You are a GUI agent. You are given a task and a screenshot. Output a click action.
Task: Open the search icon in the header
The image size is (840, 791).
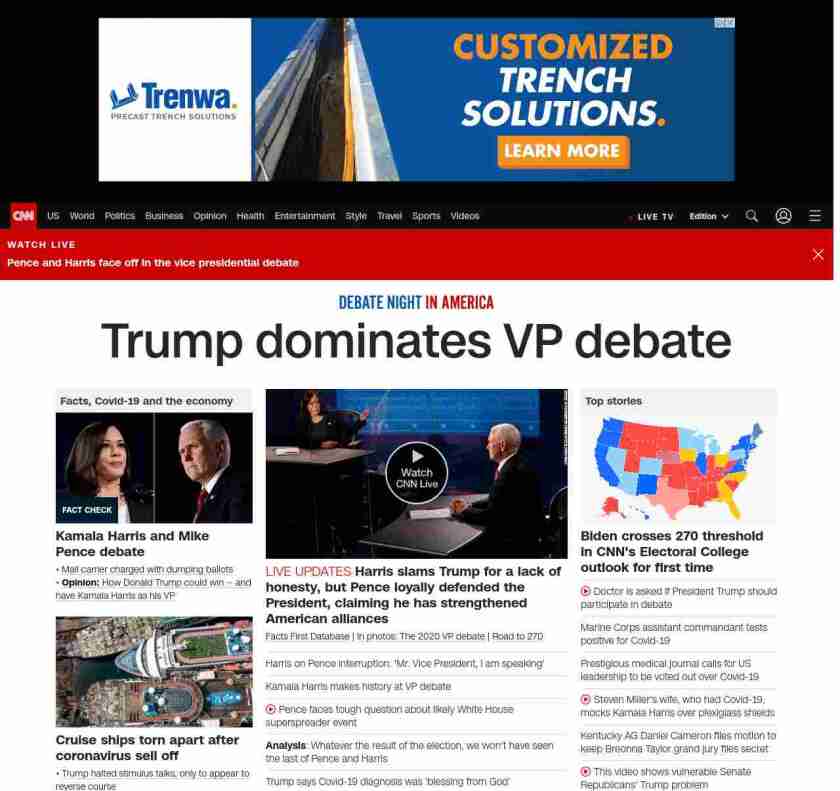[751, 216]
